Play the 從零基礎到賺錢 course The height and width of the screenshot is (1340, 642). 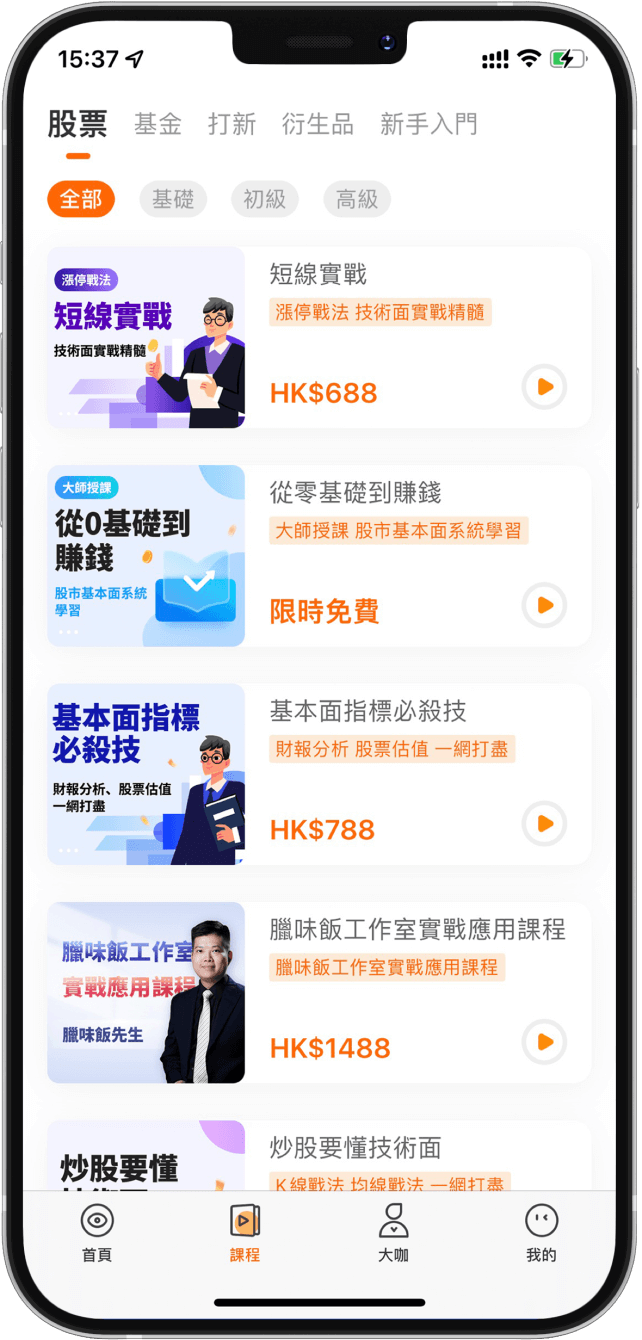[x=545, y=605]
